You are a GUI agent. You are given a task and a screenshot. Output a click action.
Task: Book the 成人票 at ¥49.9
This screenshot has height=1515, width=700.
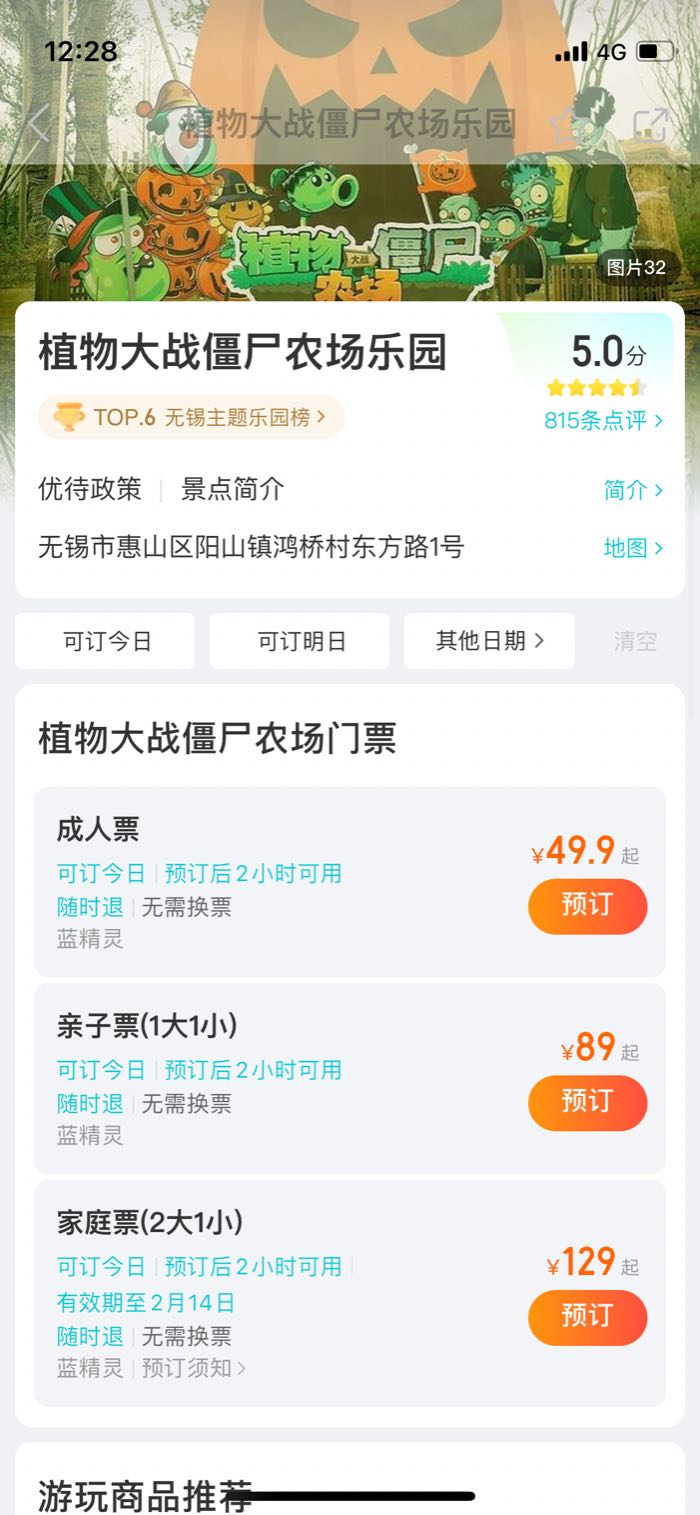(x=587, y=906)
